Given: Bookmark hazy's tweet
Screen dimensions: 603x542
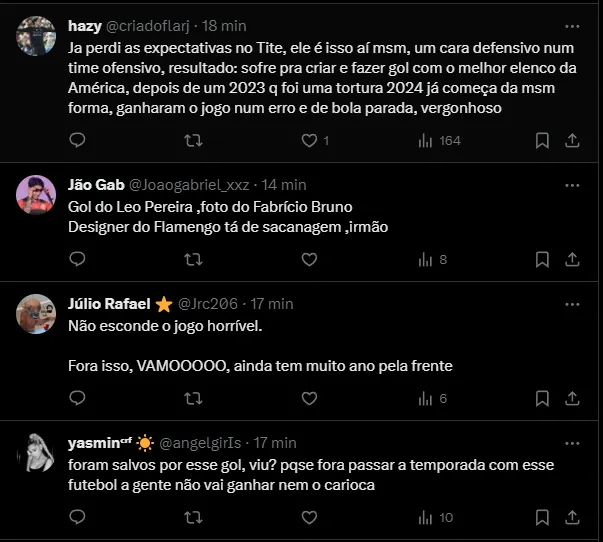Looking at the screenshot, I should 541,141.
